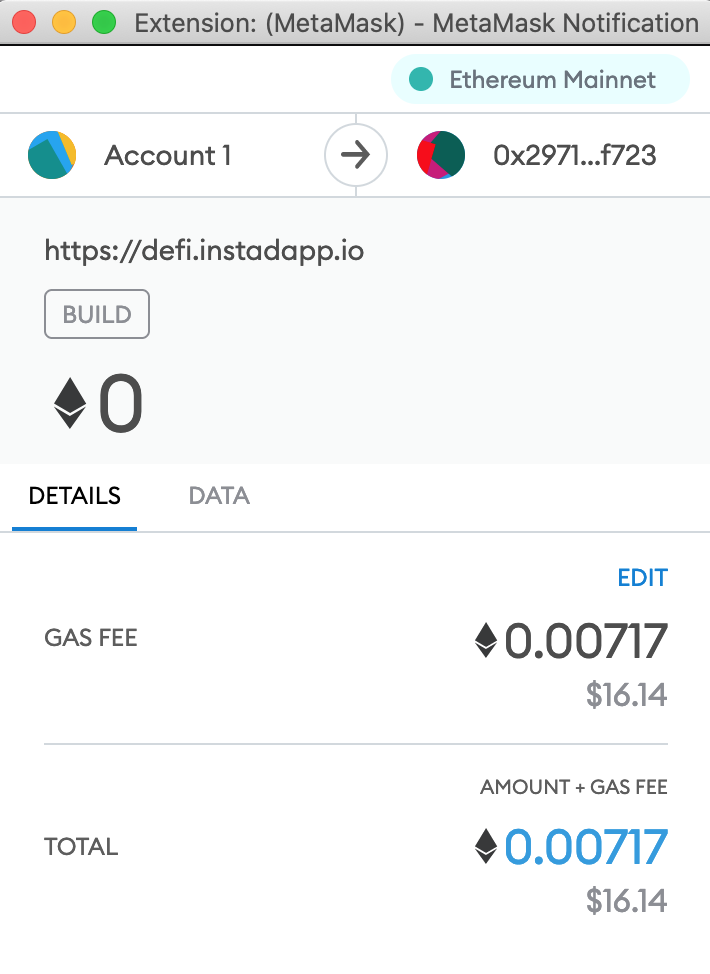Minimize the window with the yellow button
Image resolution: width=710 pixels, height=974 pixels.
pyautogui.click(x=63, y=21)
